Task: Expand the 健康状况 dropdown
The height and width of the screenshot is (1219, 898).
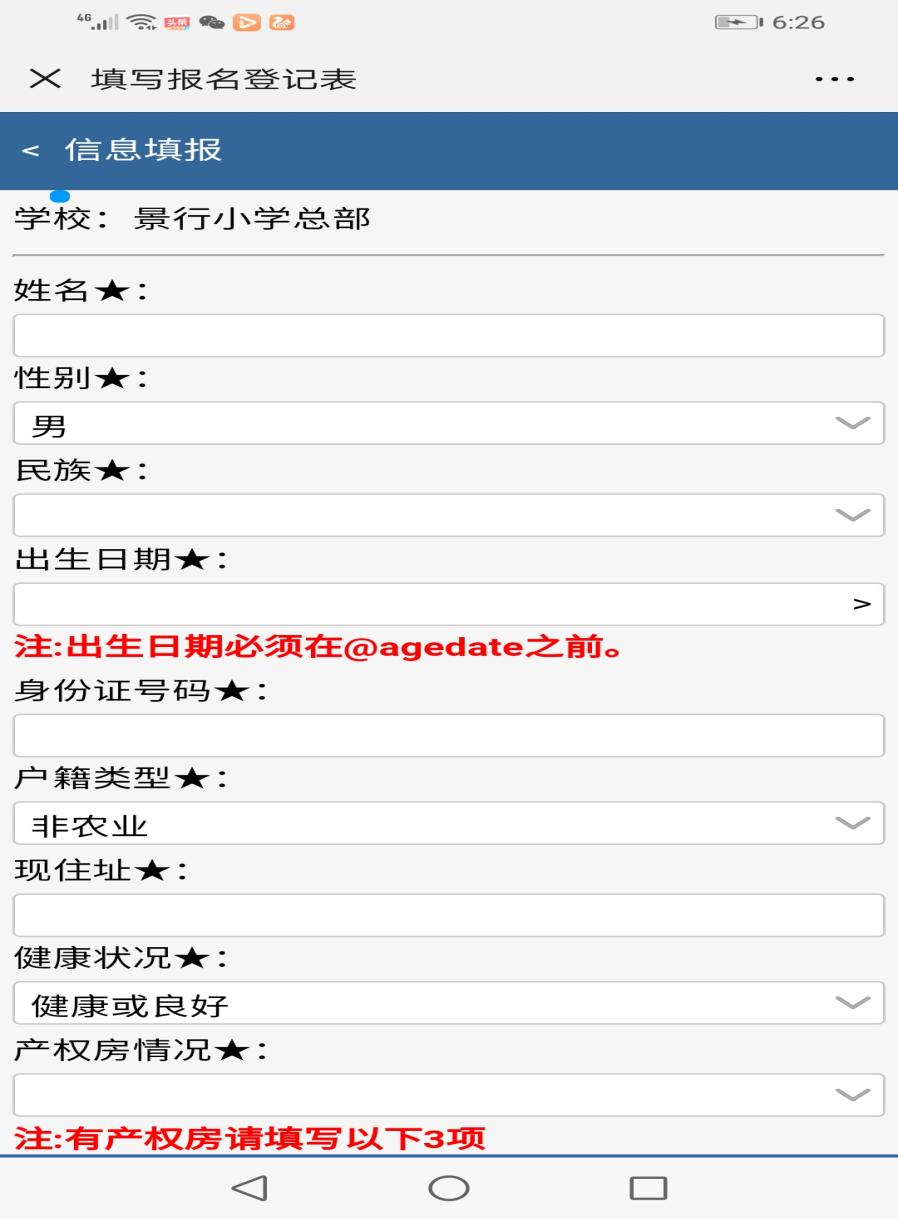Action: click(x=448, y=1003)
